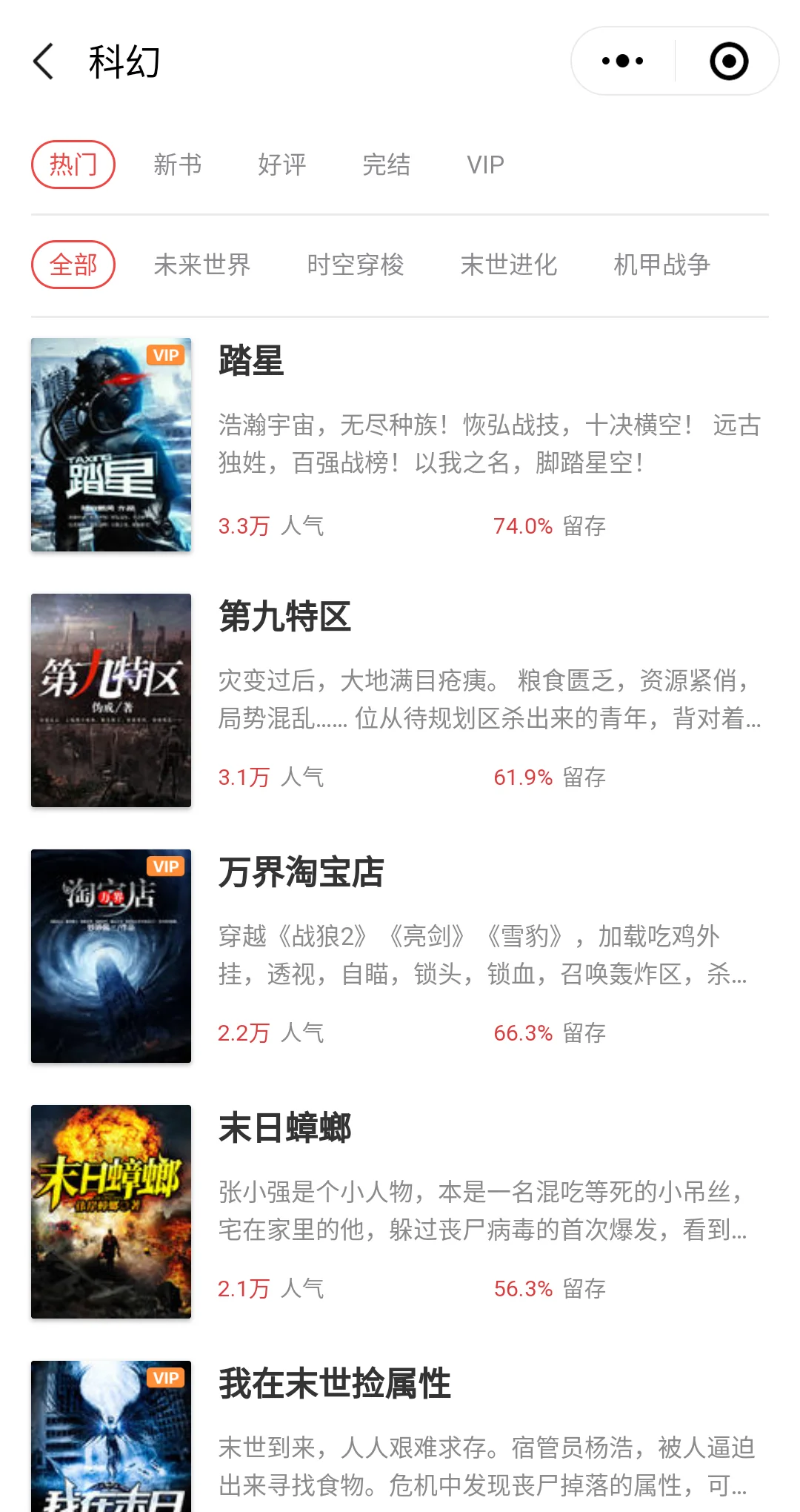Open the novel 末日蟑螂
800x1512 pixels.
tap(285, 1128)
